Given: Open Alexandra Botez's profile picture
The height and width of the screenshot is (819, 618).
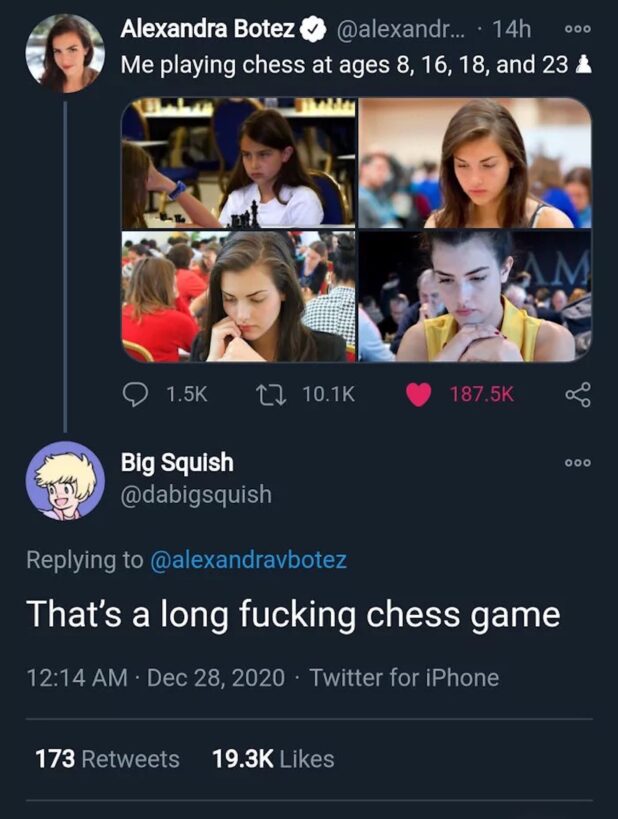Looking at the screenshot, I should pyautogui.click(x=65, y=52).
